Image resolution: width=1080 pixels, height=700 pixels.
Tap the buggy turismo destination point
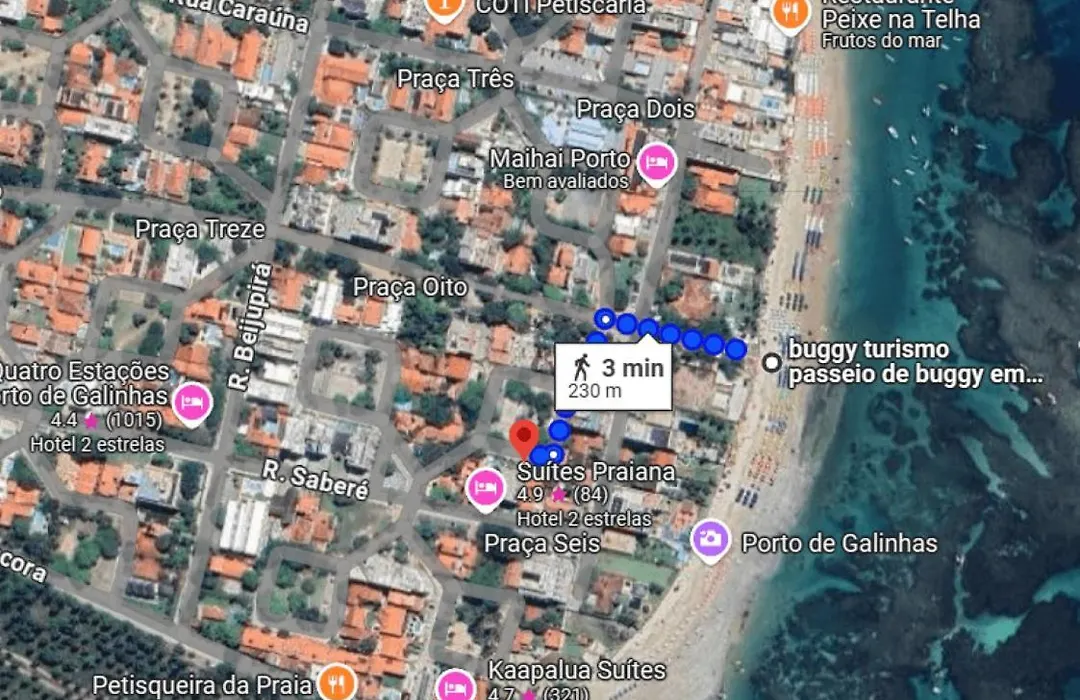771,363
